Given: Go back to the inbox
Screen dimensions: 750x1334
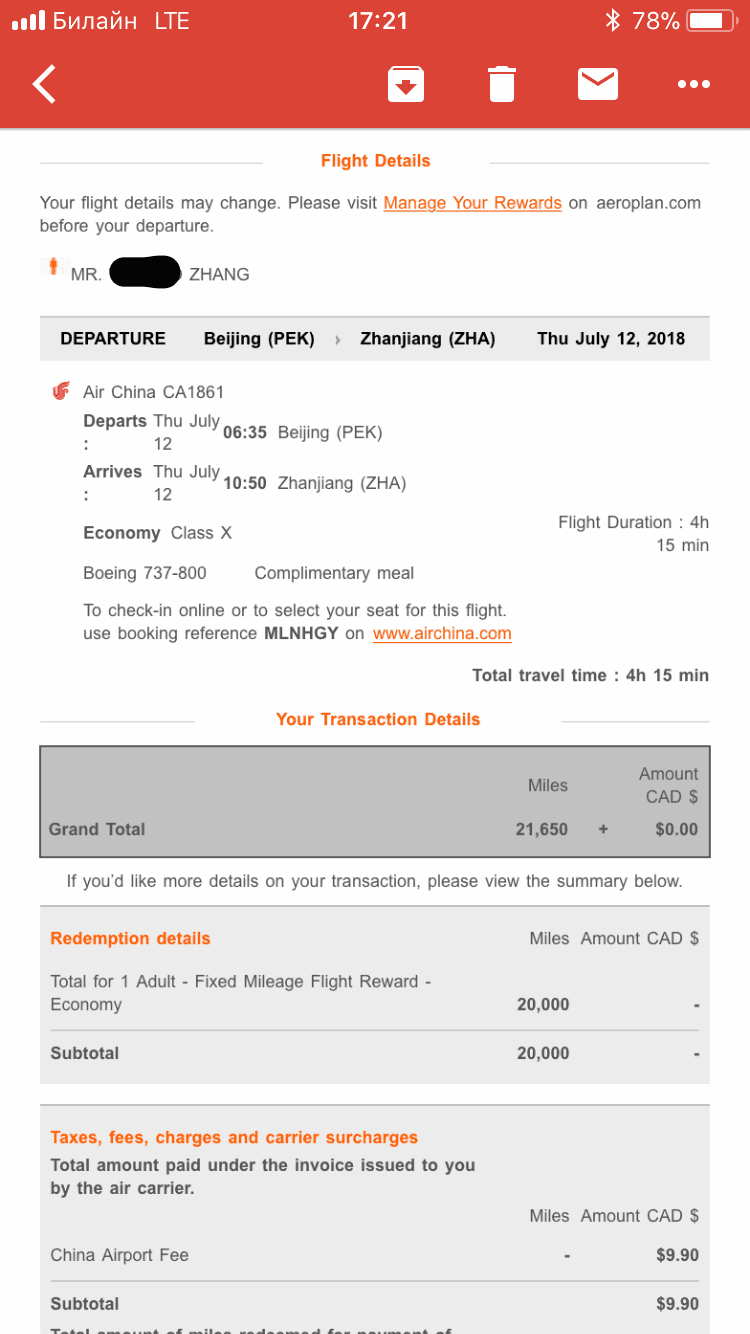Looking at the screenshot, I should pyautogui.click(x=45, y=84).
